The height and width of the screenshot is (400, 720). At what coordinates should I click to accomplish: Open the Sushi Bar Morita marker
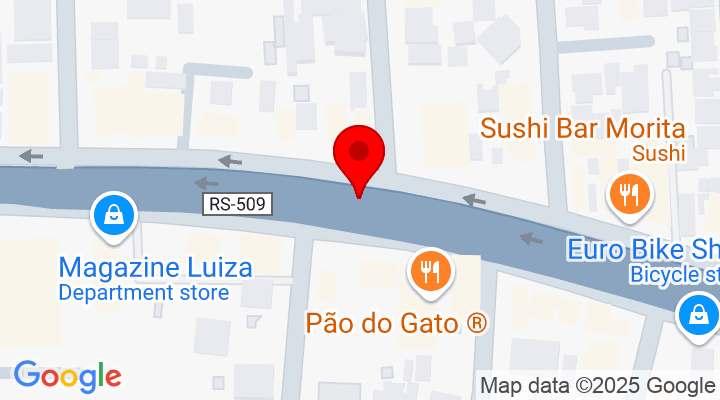[629, 192]
